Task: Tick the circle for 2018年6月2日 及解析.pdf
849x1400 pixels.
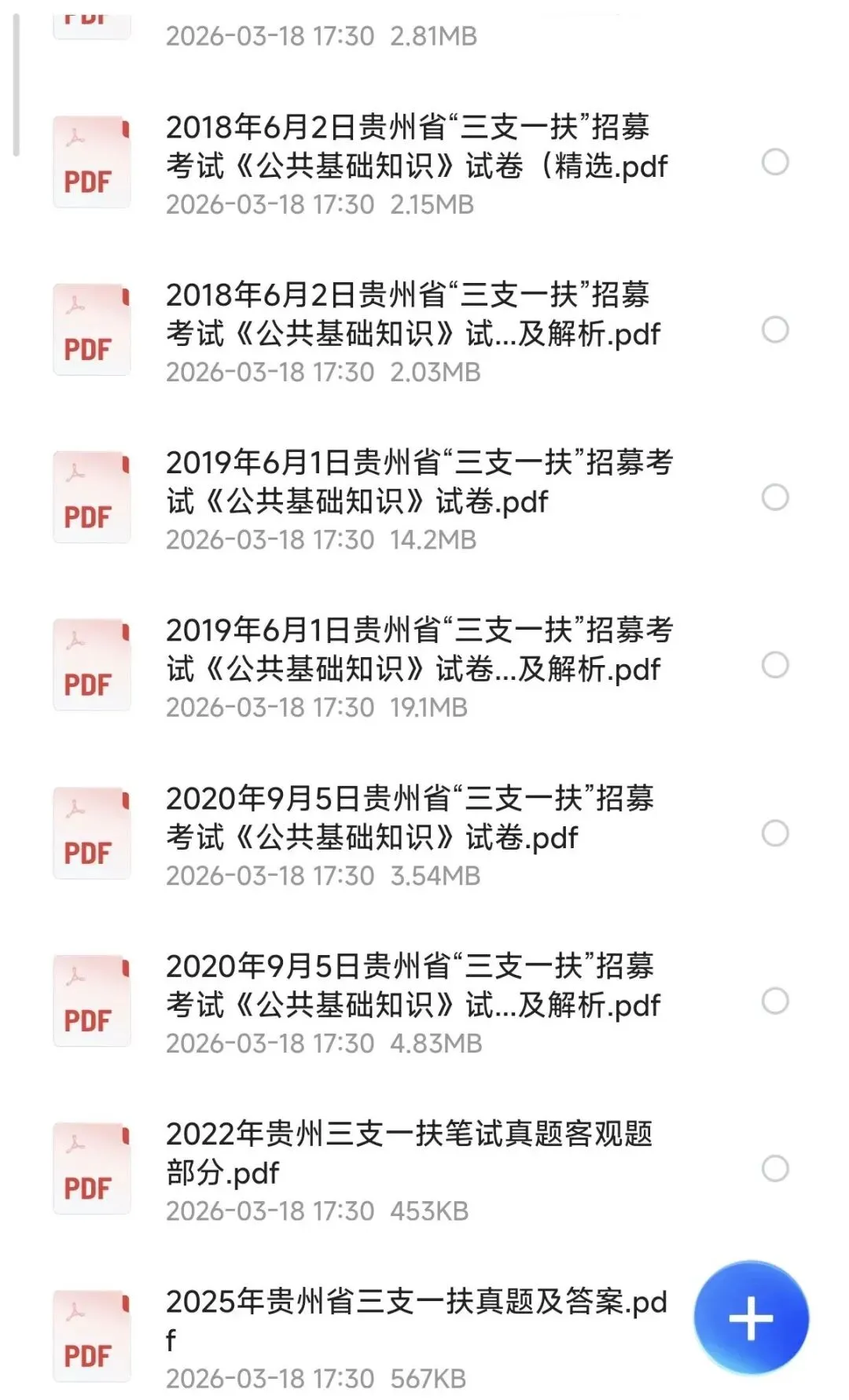Action: coord(775,330)
